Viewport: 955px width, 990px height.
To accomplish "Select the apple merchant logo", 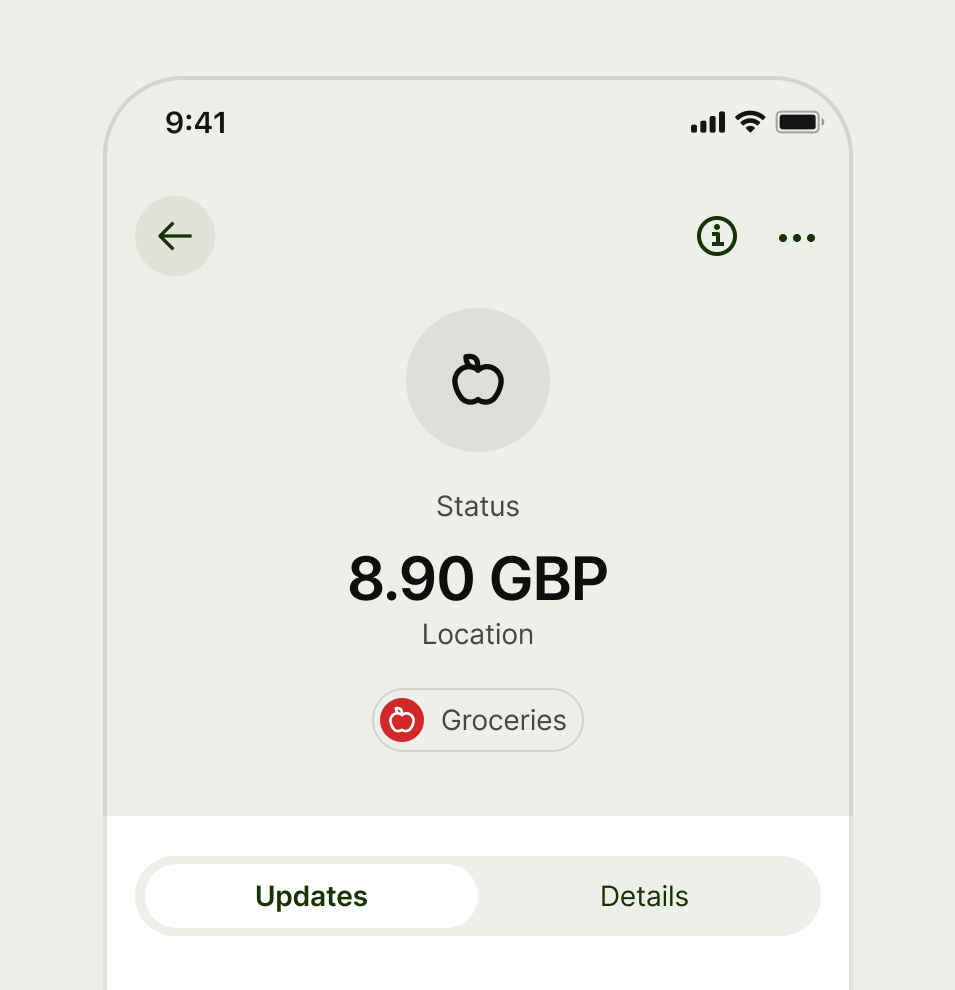I will [x=478, y=380].
